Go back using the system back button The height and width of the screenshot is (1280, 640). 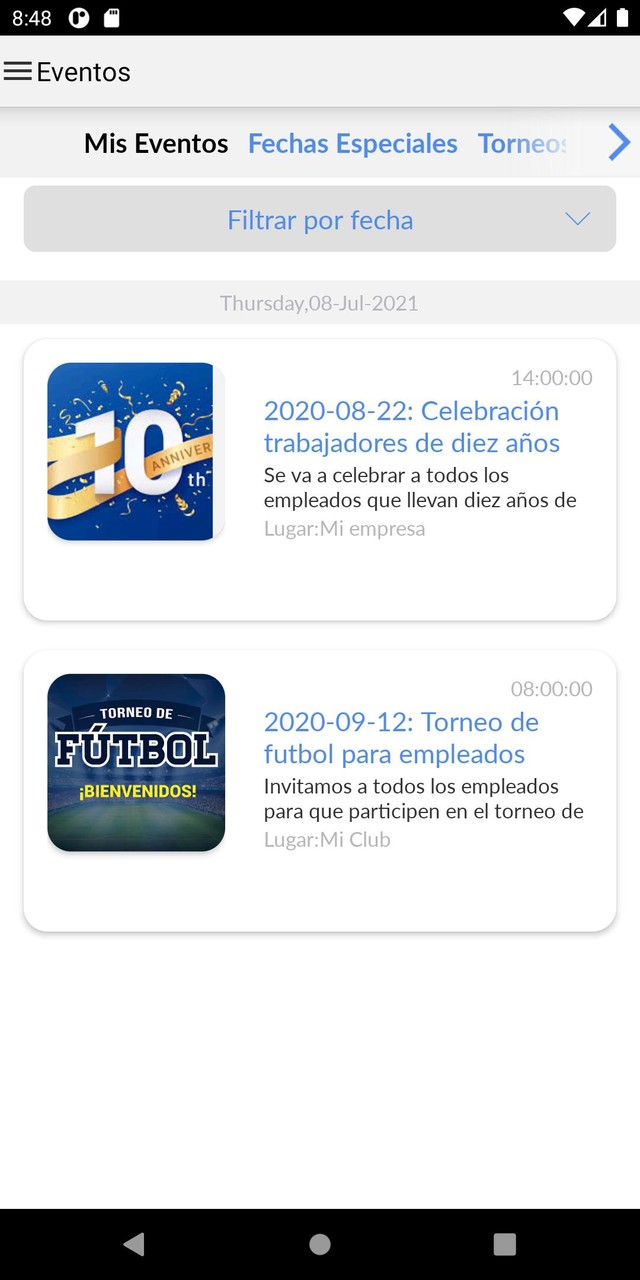(x=134, y=1244)
